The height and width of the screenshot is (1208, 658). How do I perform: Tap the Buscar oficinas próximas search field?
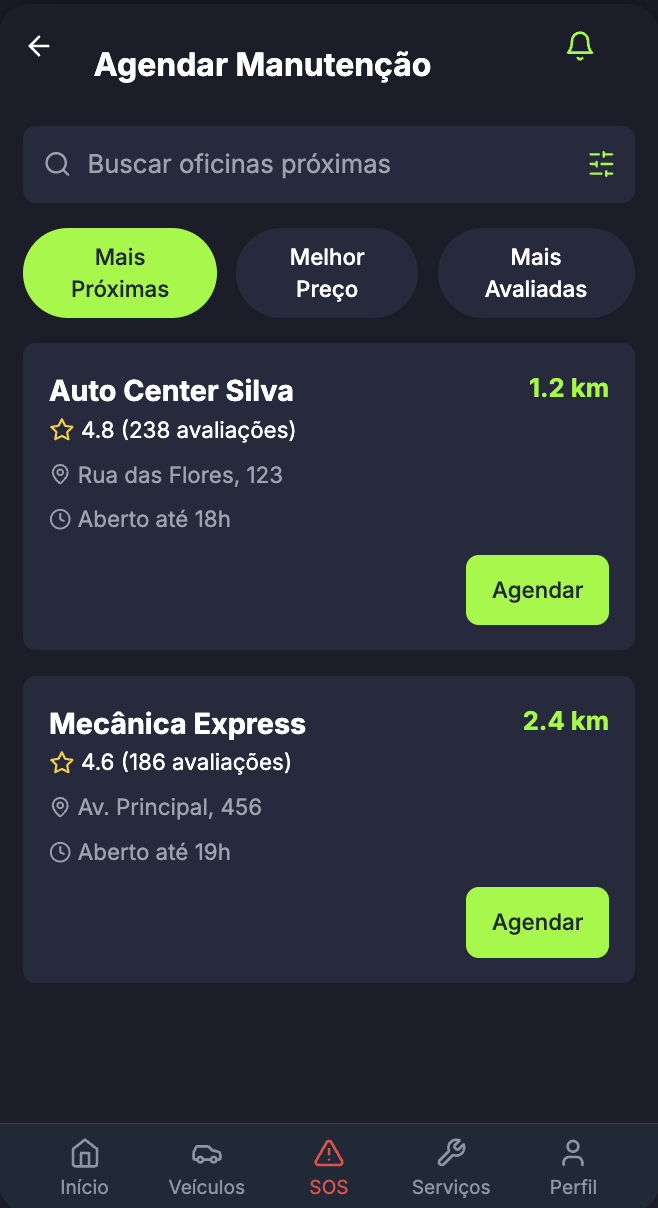pyautogui.click(x=300, y=165)
